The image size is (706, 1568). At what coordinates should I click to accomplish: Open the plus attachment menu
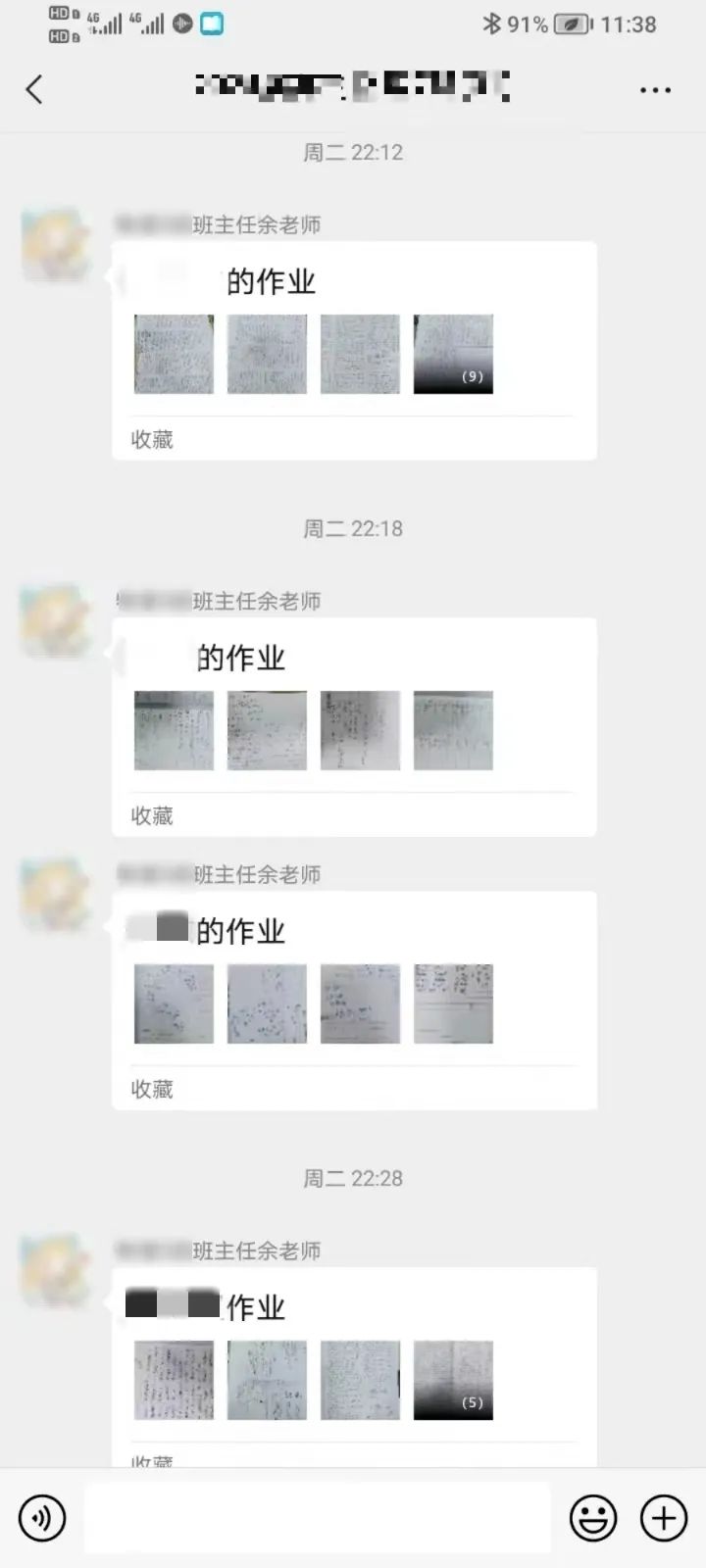[x=664, y=1519]
